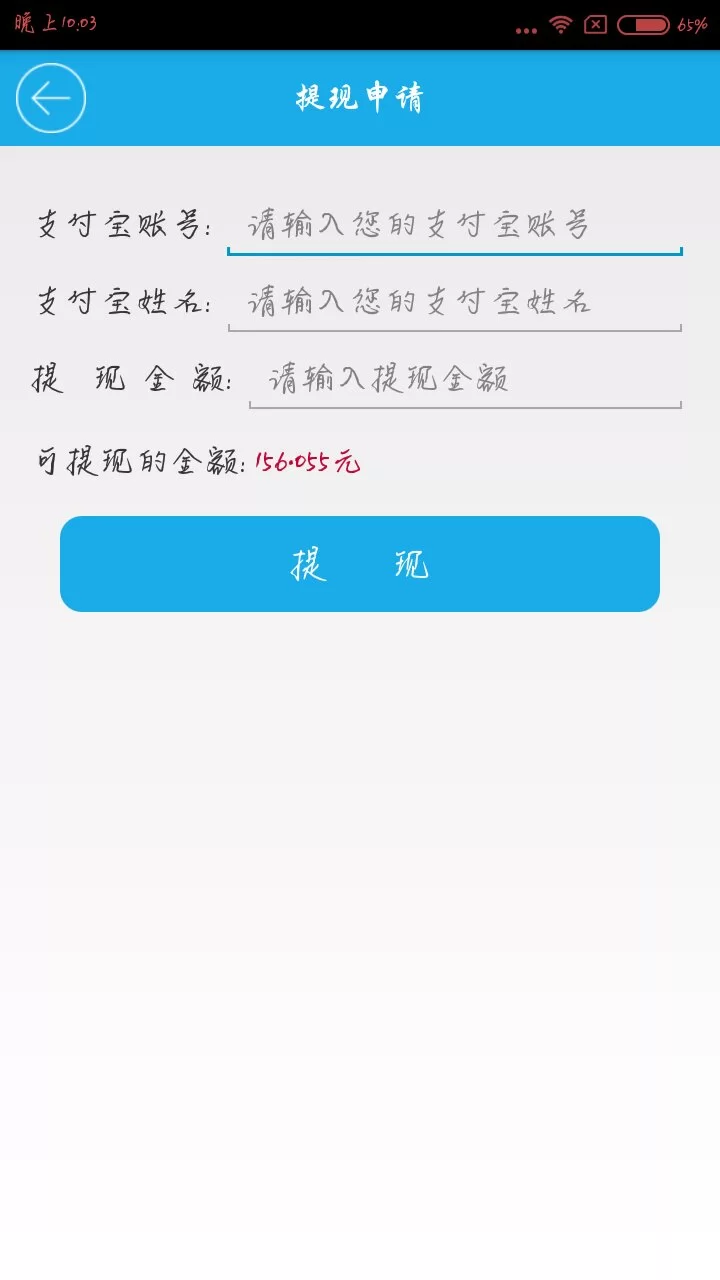Submit with the blue 提现 button
Viewport: 720px width, 1280px height.
coord(360,564)
